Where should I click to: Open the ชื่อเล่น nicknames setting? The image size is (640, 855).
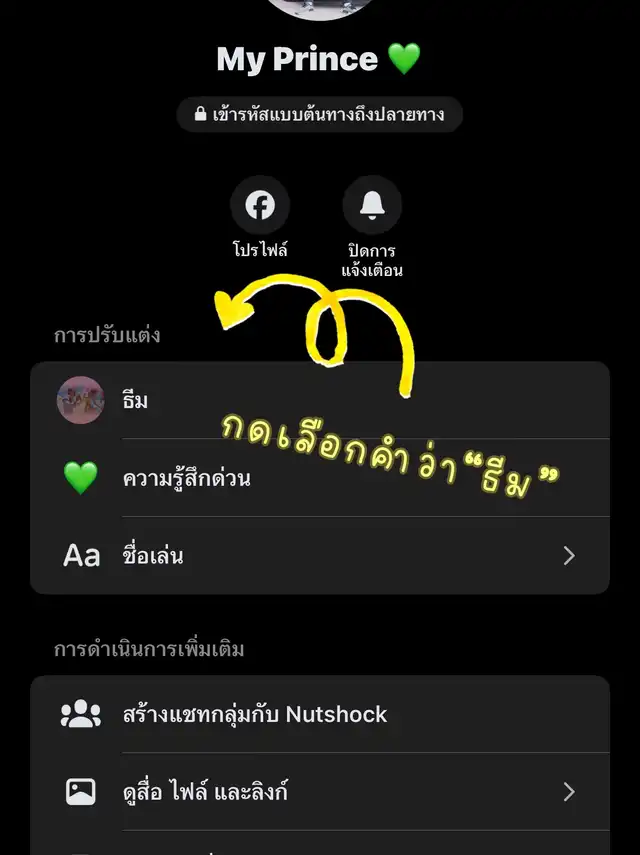(320, 556)
